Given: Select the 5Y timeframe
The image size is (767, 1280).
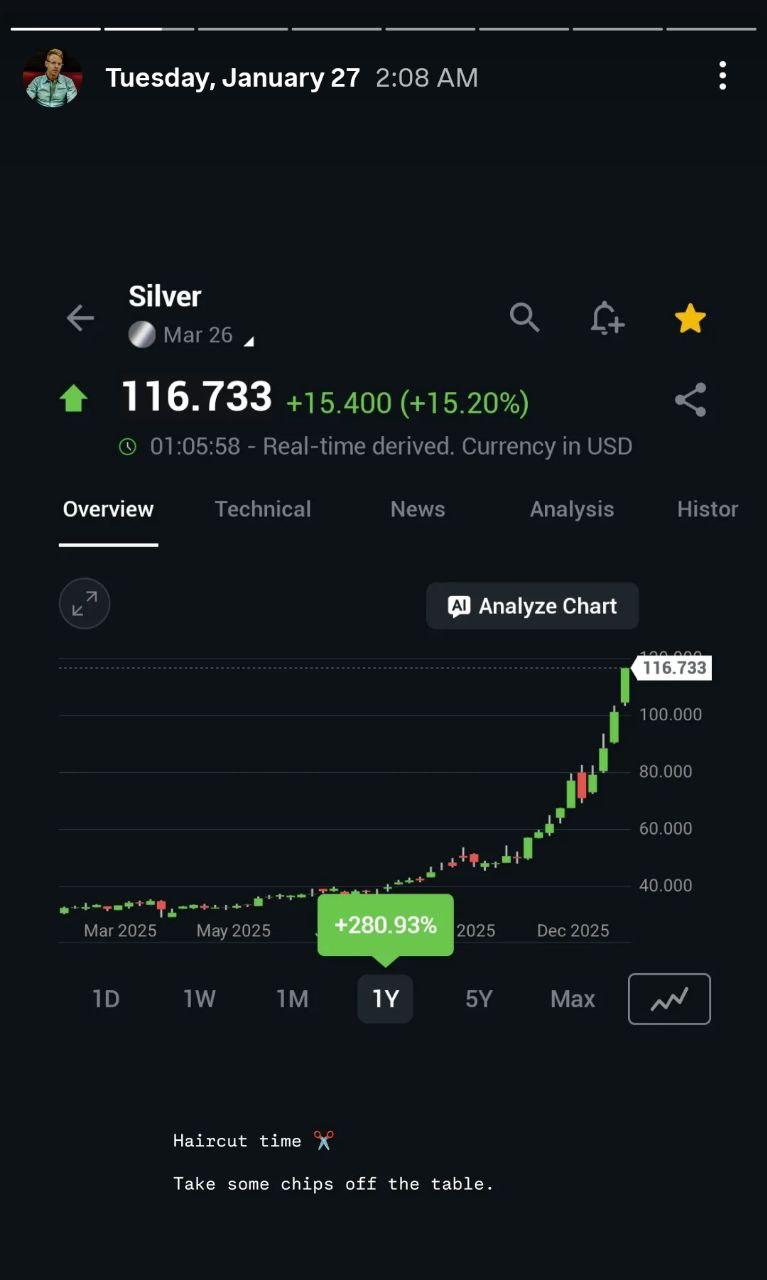Looking at the screenshot, I should [x=478, y=998].
